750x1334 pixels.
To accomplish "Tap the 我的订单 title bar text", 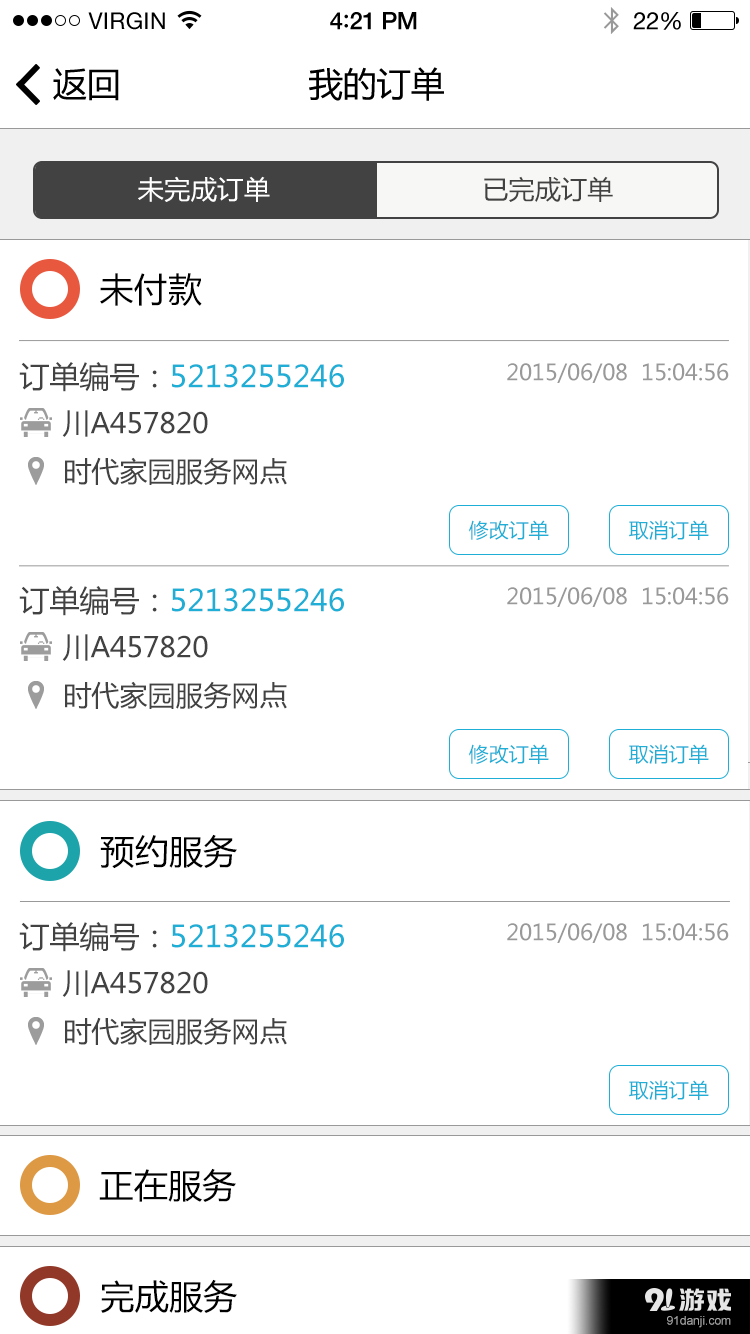I will click(375, 85).
